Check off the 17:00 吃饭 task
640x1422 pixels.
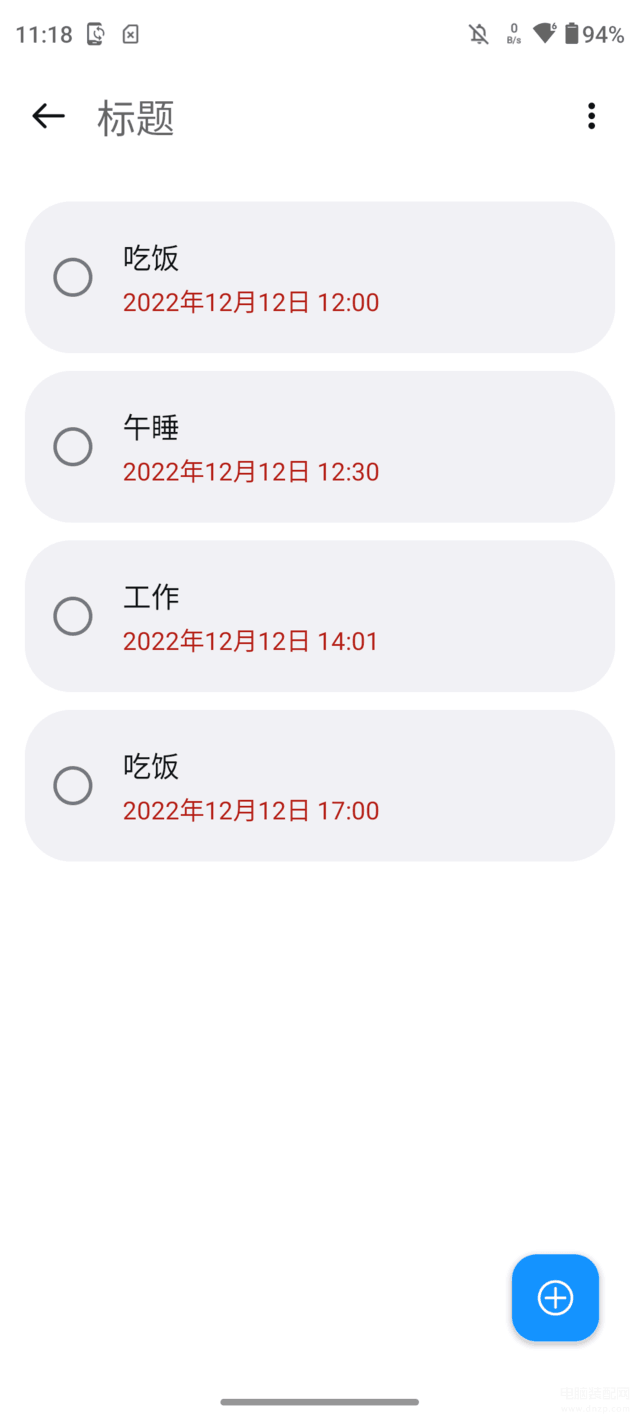point(73,786)
